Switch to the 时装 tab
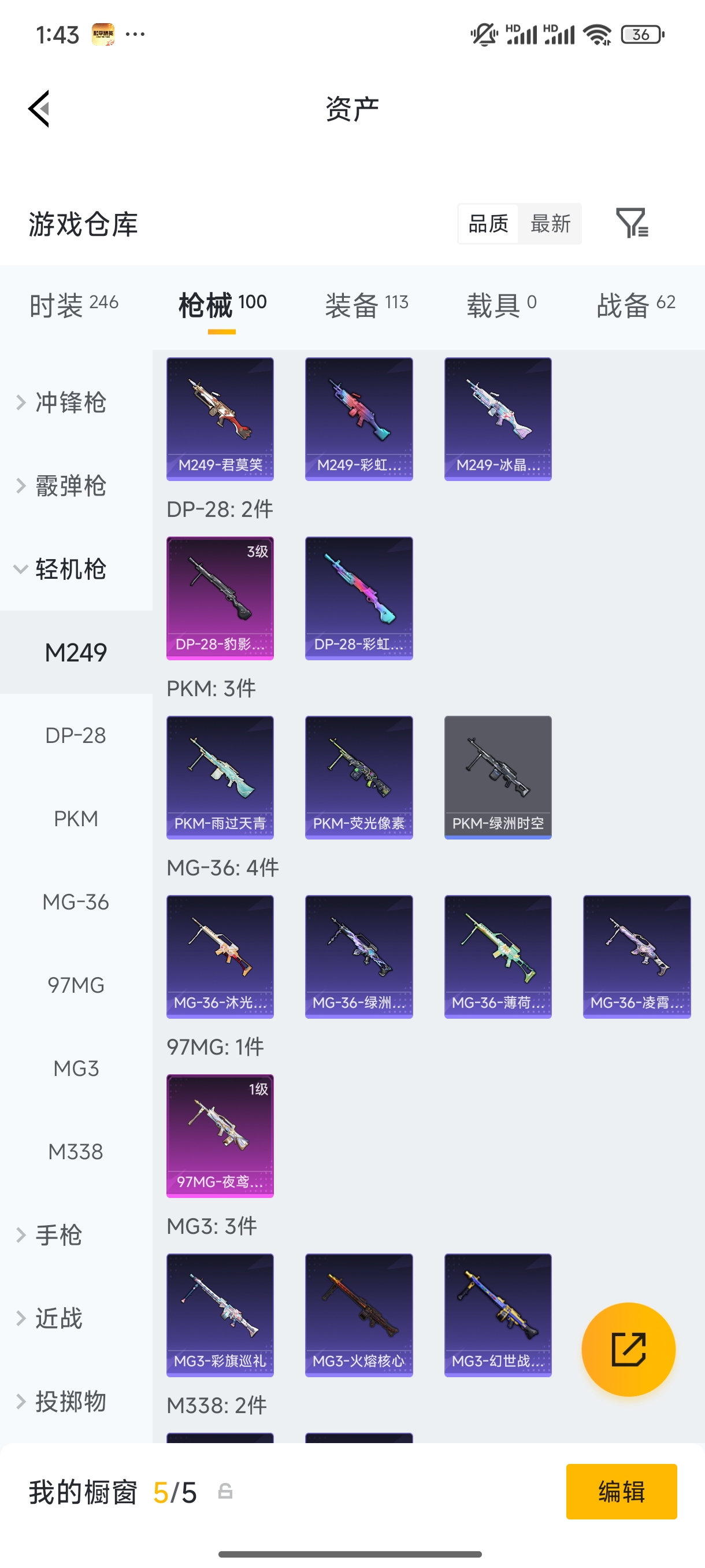This screenshot has height=1568, width=705. 73,304
